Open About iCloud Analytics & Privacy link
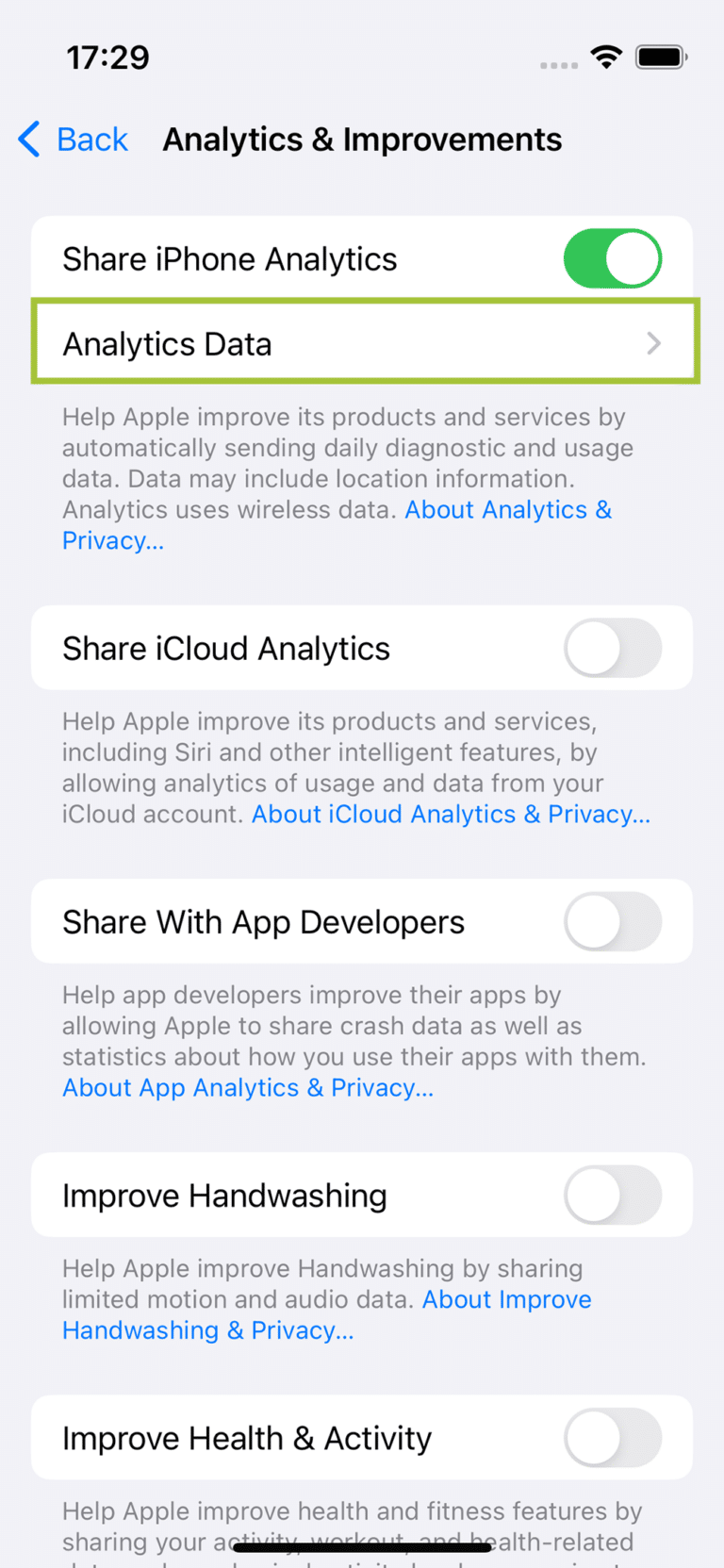 452,814
